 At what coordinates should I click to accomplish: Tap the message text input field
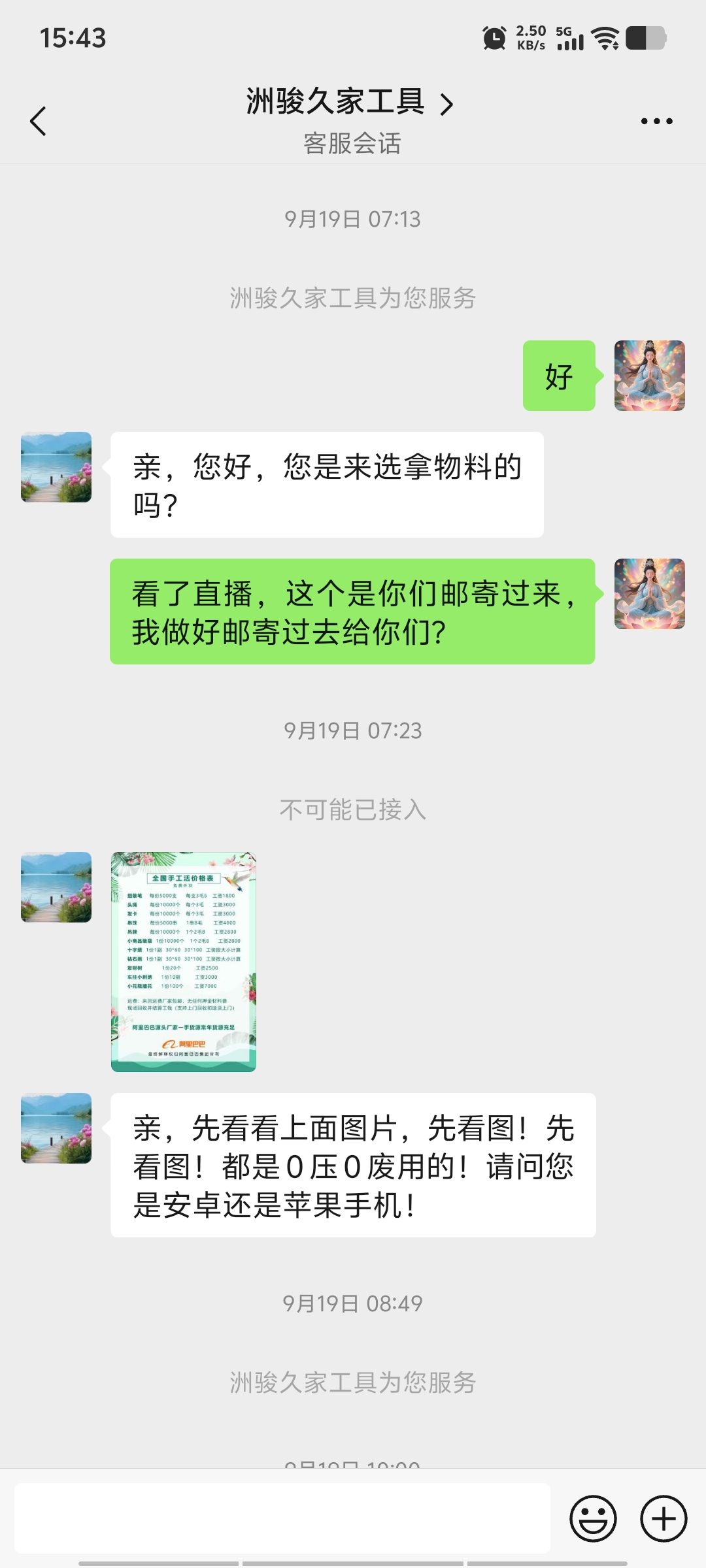click(282, 1518)
